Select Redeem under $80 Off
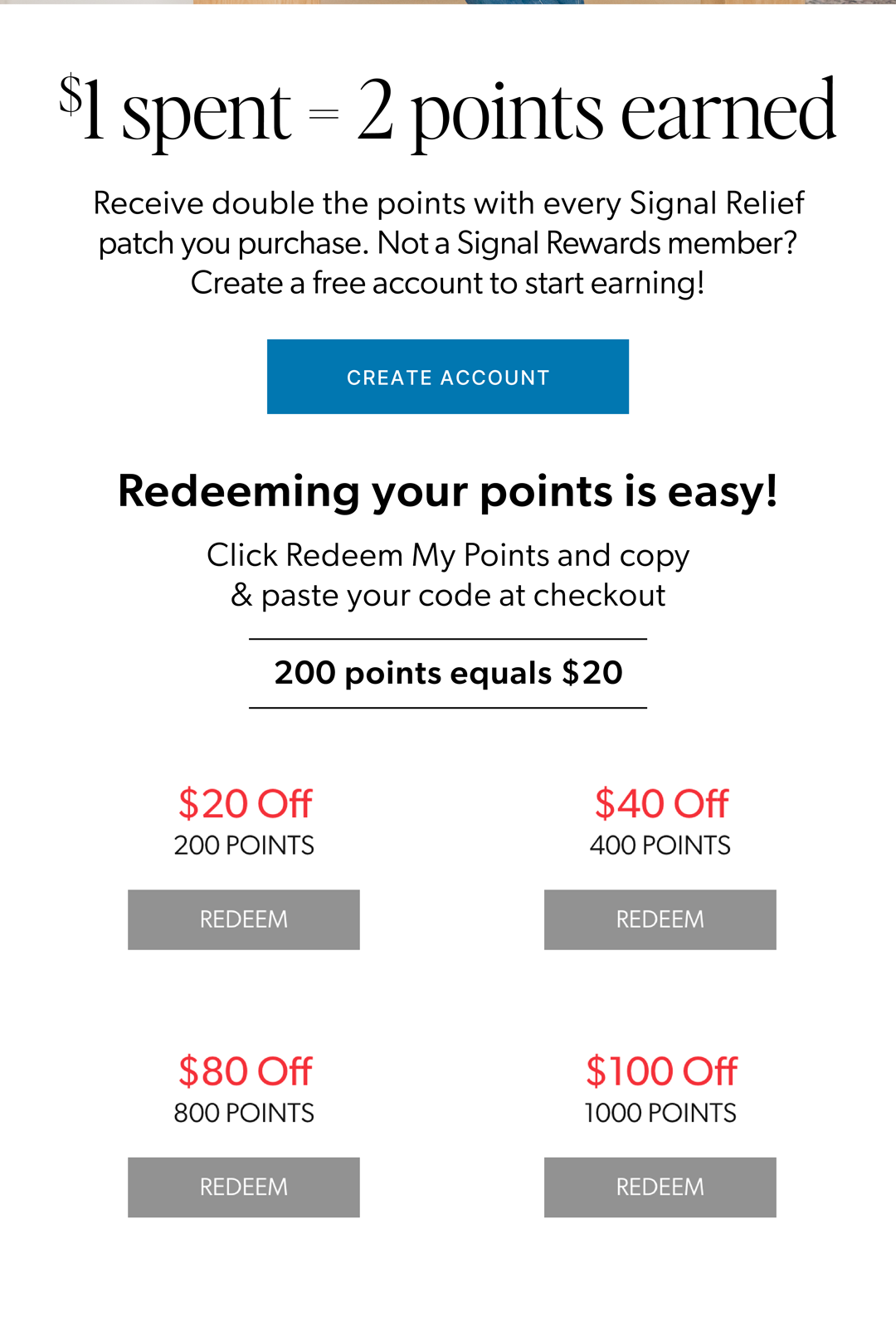896x1326 pixels. click(x=244, y=1187)
